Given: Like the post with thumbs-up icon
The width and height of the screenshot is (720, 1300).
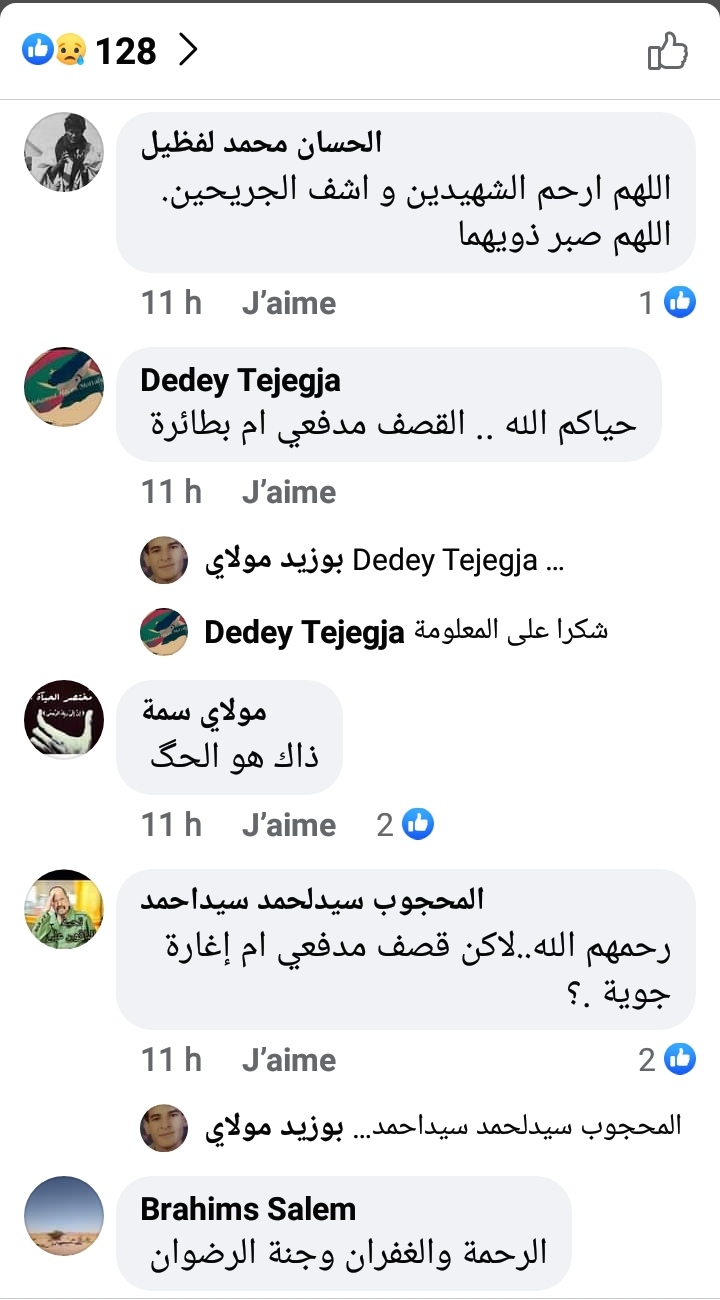Looking at the screenshot, I should 667,50.
